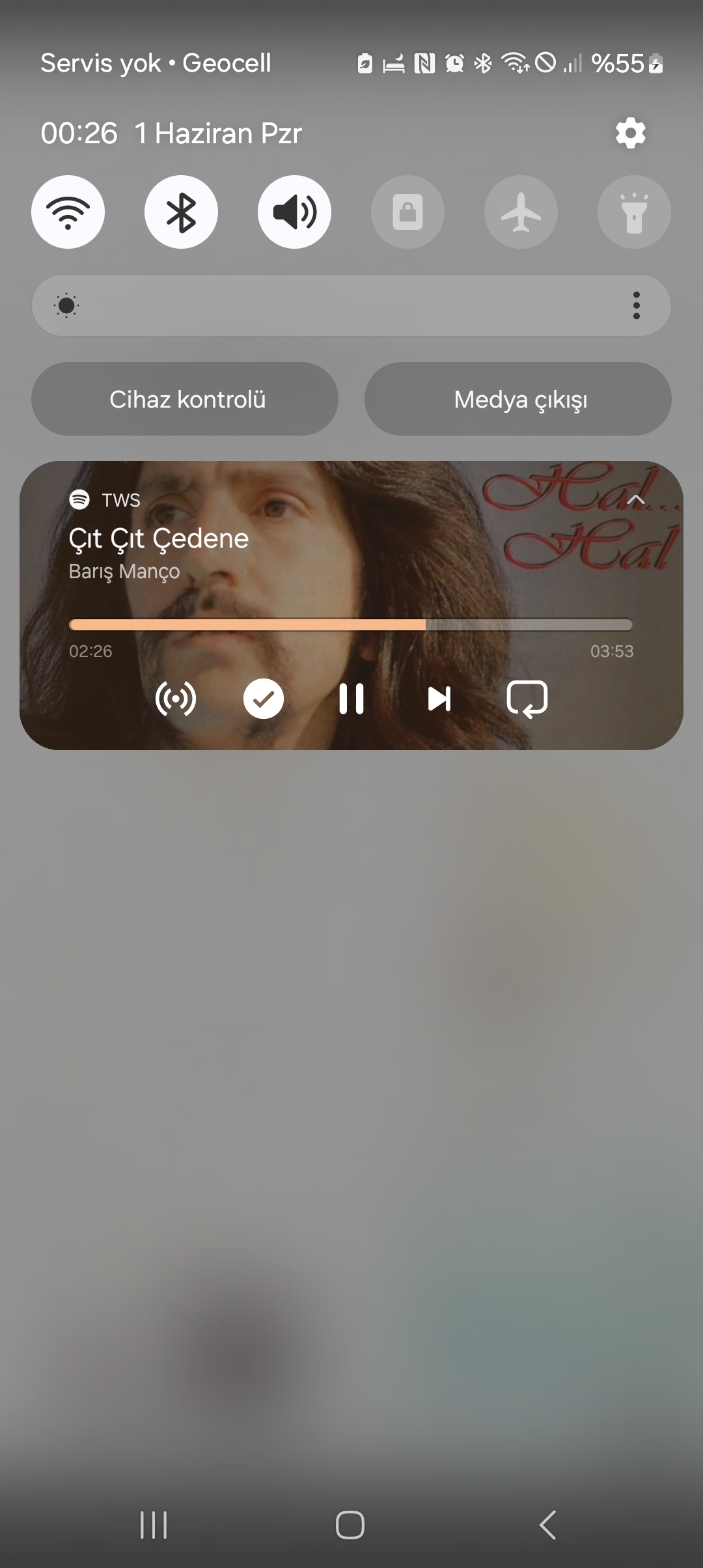Tap the brightness slider
This screenshot has height=1568, width=703.
pos(351,305)
